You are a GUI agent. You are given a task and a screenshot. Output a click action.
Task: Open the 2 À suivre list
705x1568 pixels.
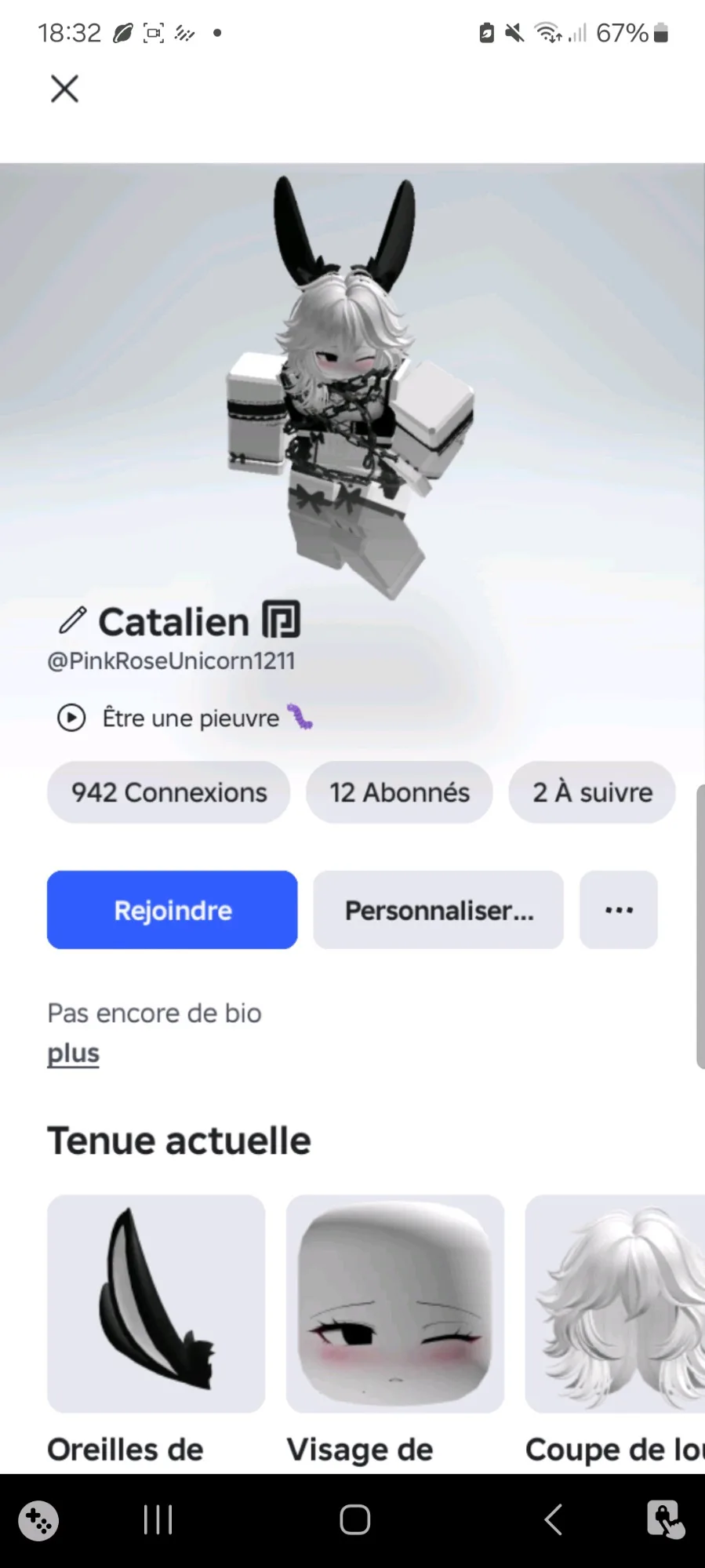click(x=592, y=792)
